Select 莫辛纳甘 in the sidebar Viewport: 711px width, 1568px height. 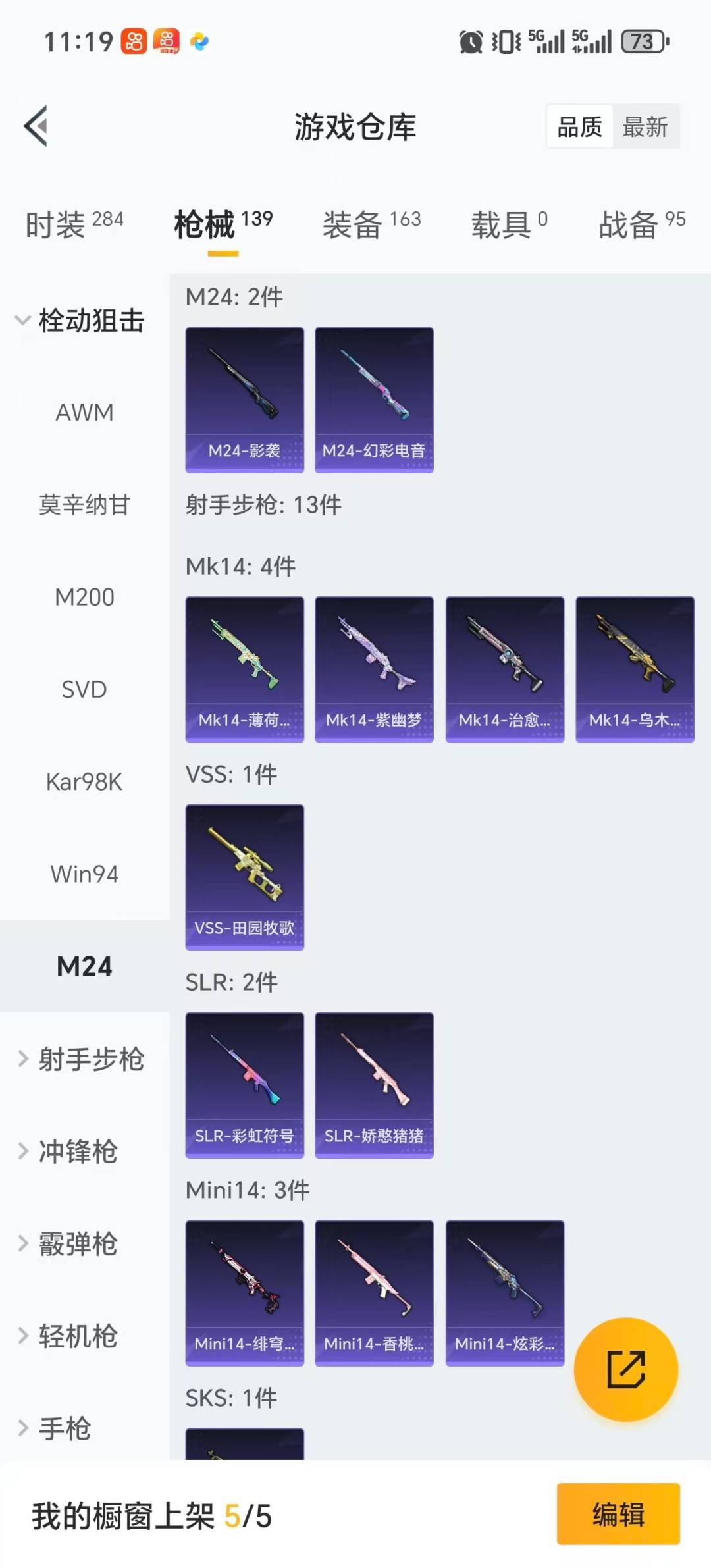tap(84, 505)
